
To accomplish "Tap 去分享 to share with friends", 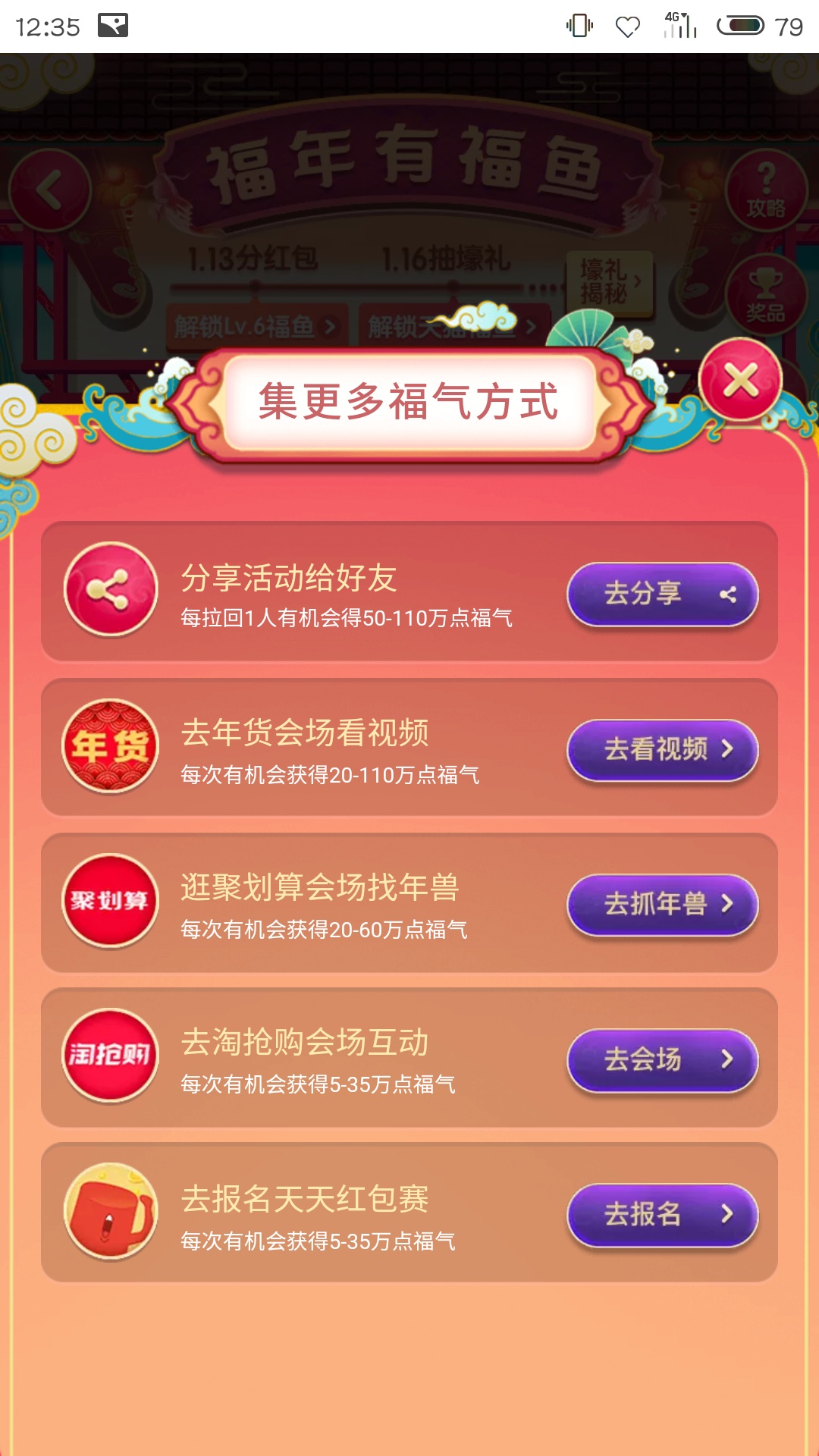I will (662, 594).
